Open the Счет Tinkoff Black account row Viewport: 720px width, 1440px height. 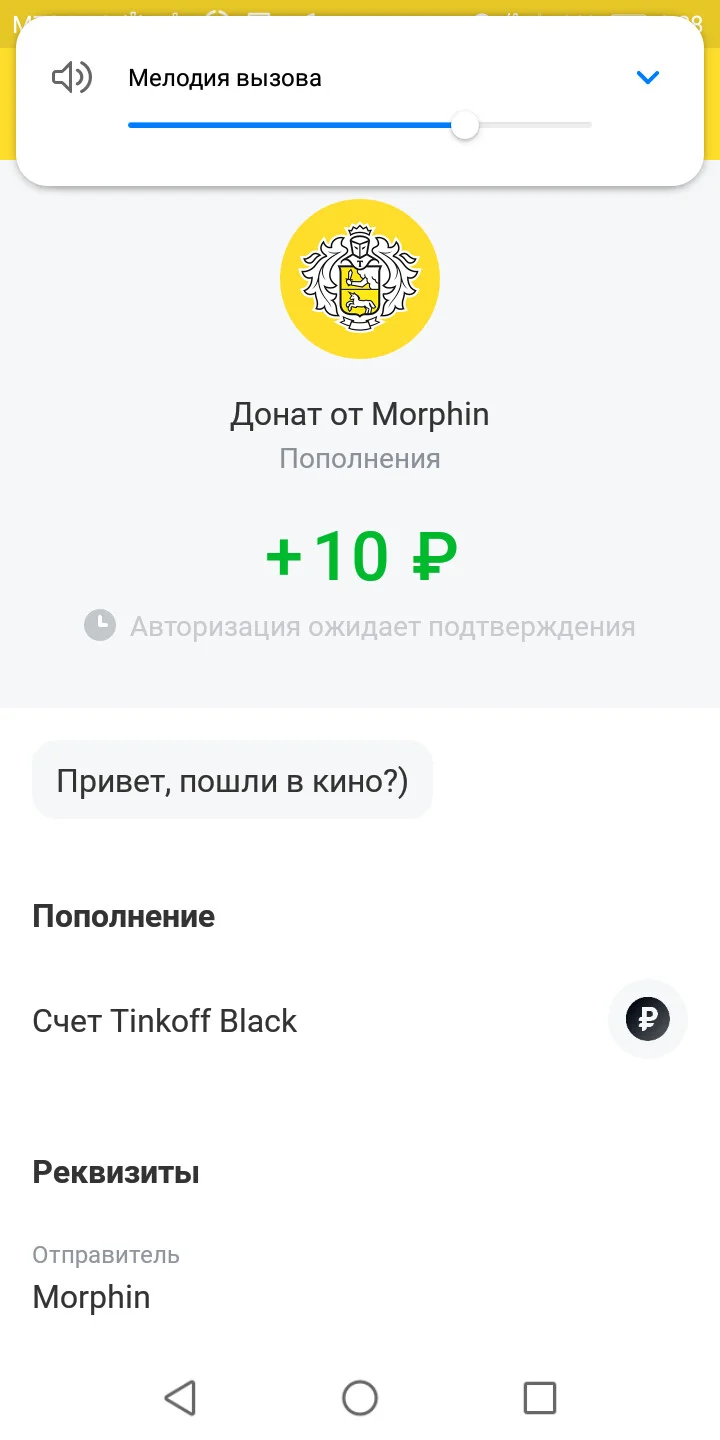360,1020
